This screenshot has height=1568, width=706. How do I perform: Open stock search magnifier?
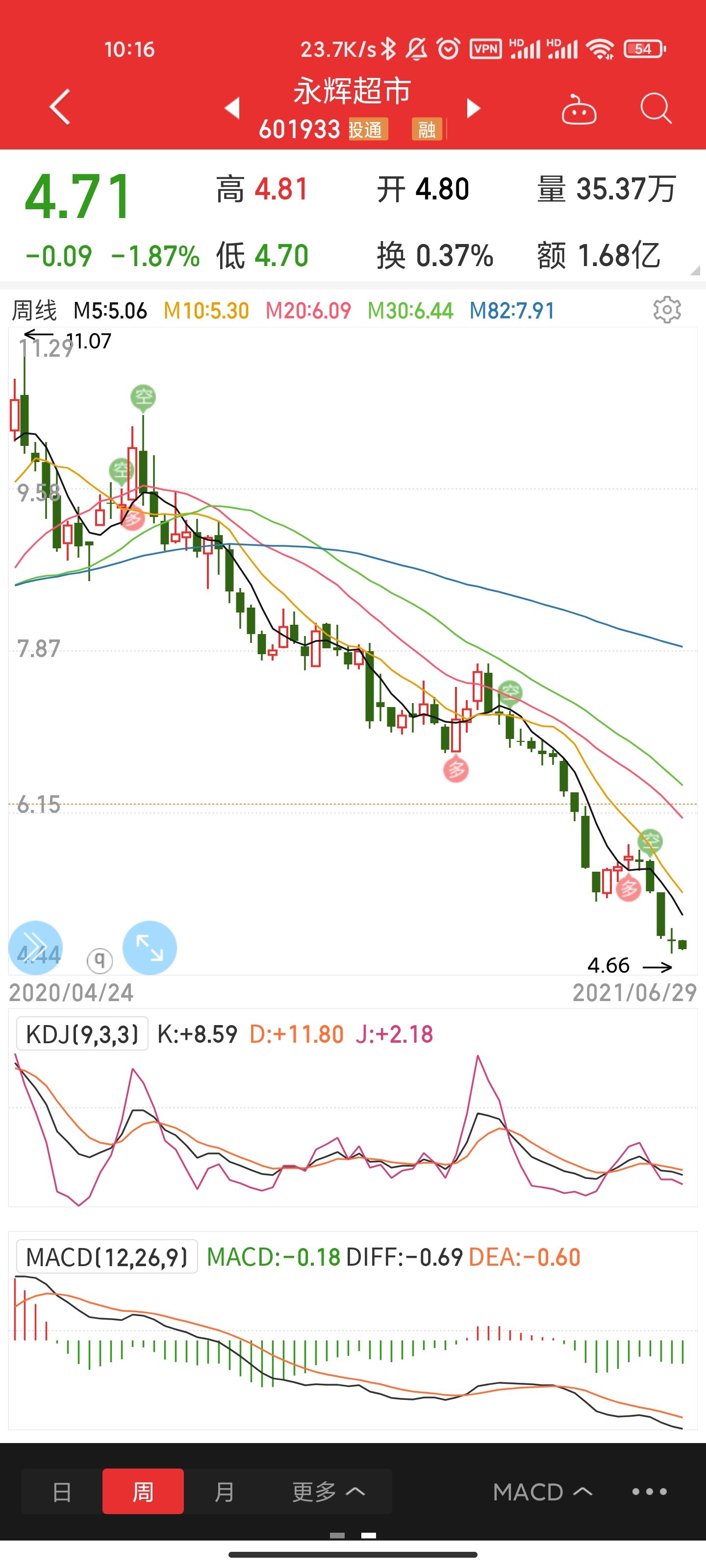point(656,108)
